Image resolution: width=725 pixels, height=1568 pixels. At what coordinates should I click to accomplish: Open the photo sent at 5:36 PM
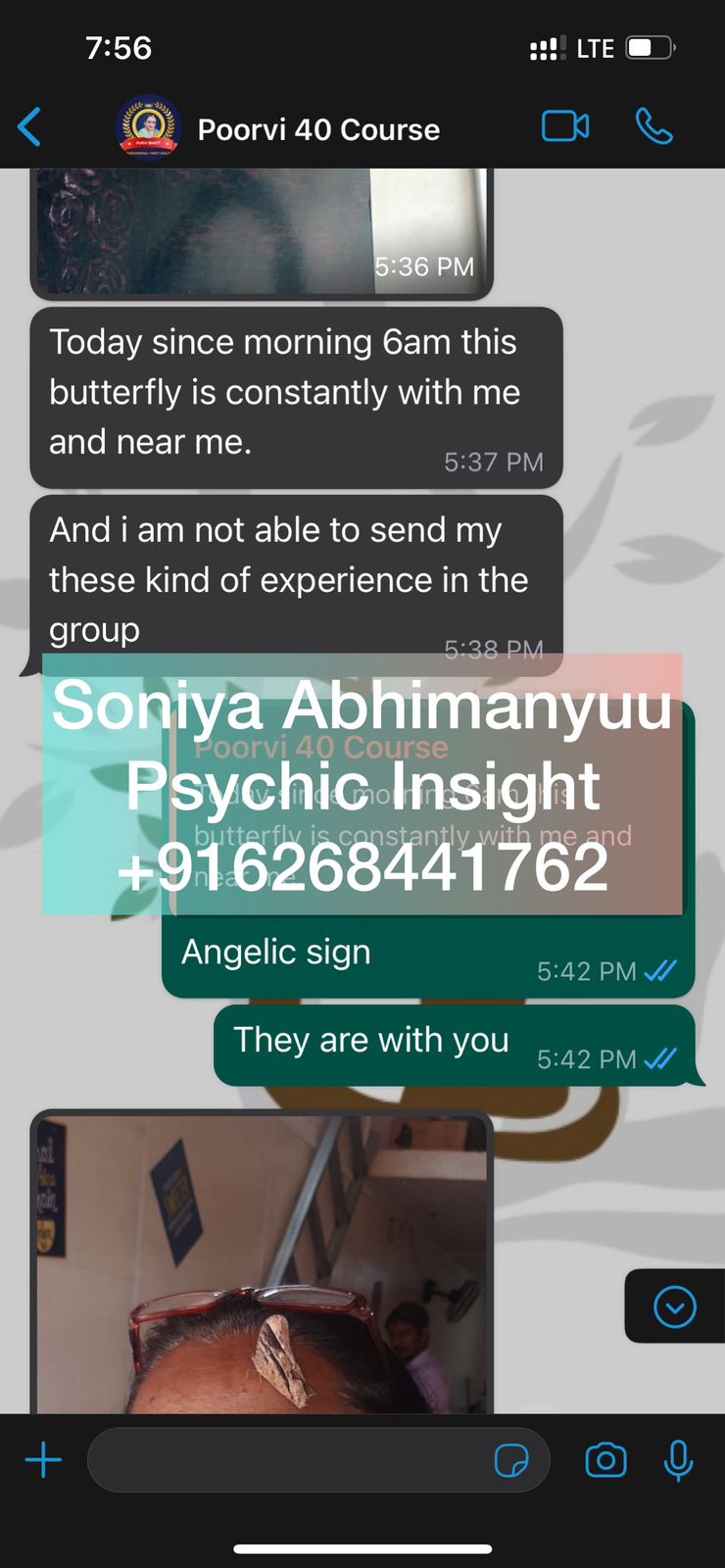261,231
